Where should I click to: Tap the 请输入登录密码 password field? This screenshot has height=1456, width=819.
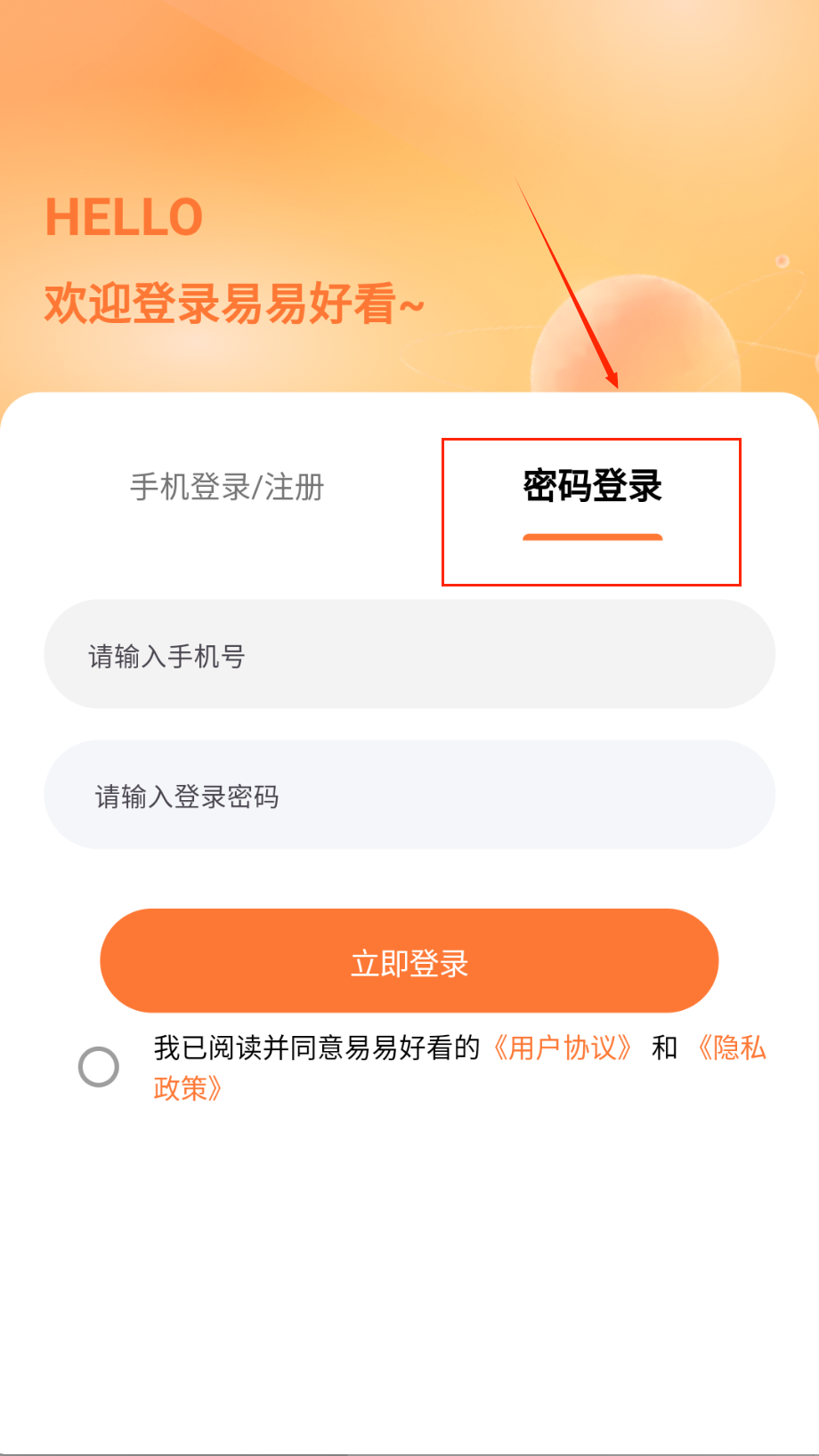409,795
